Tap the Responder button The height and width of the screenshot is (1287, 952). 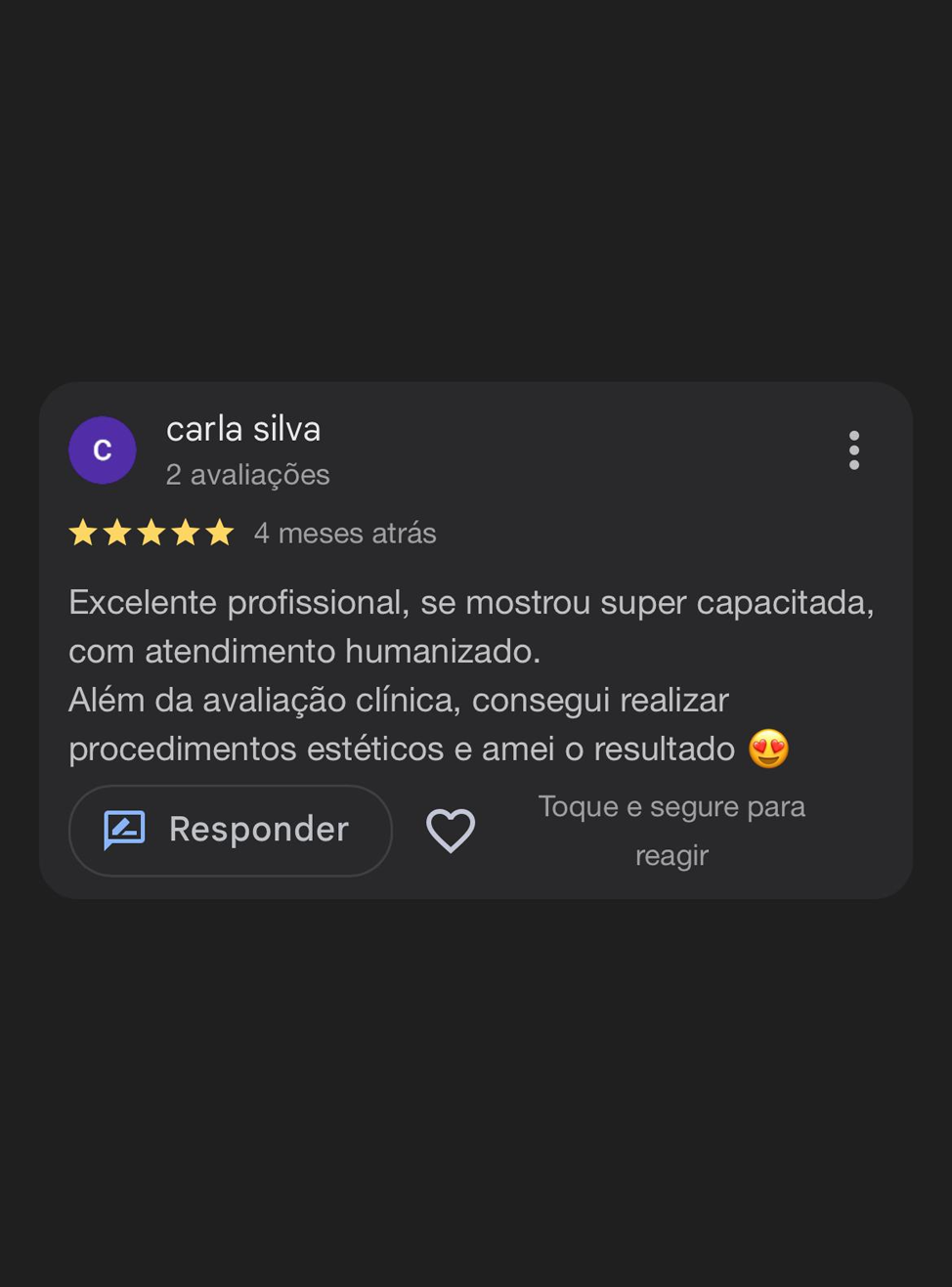coord(231,830)
